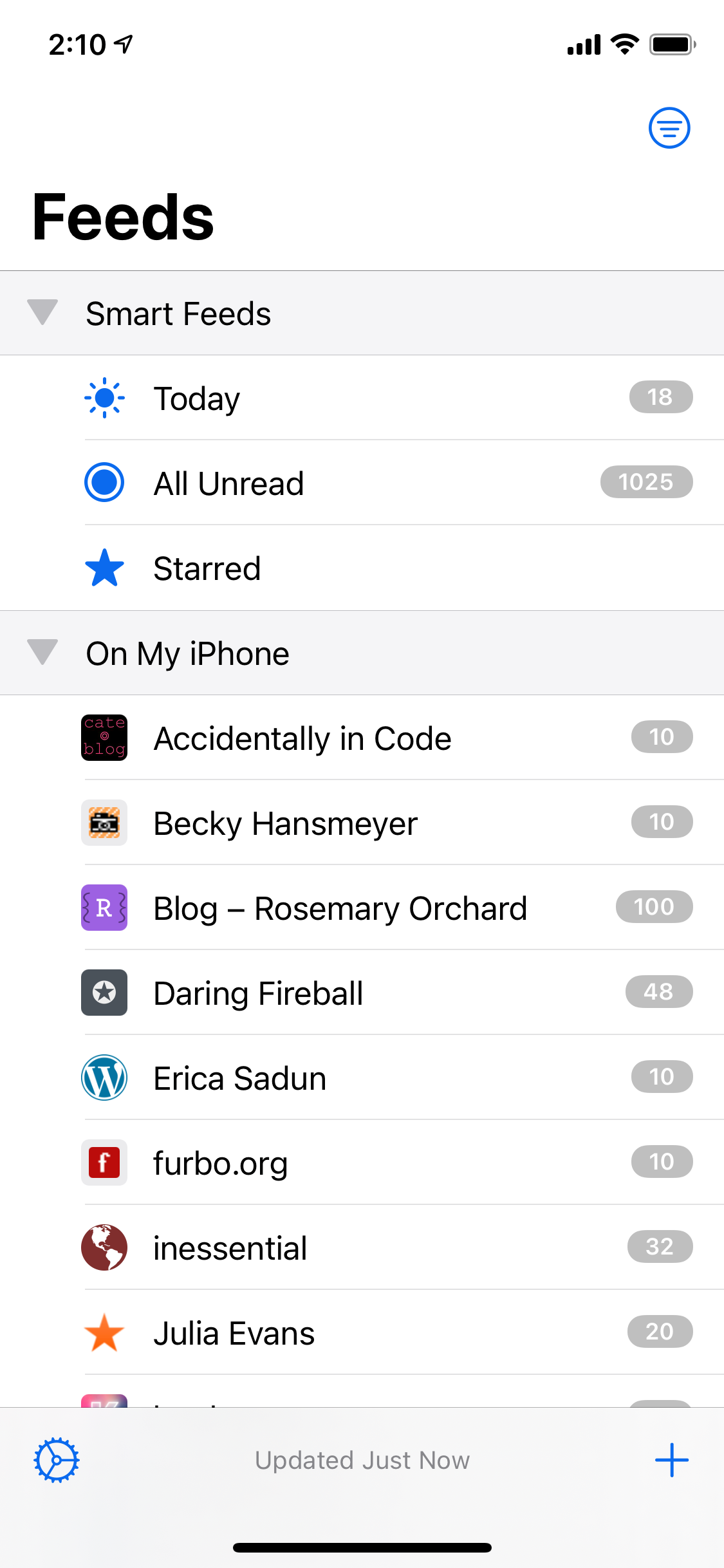724x1568 pixels.
Task: View the Julia Evans feed
Action: coord(234,1333)
